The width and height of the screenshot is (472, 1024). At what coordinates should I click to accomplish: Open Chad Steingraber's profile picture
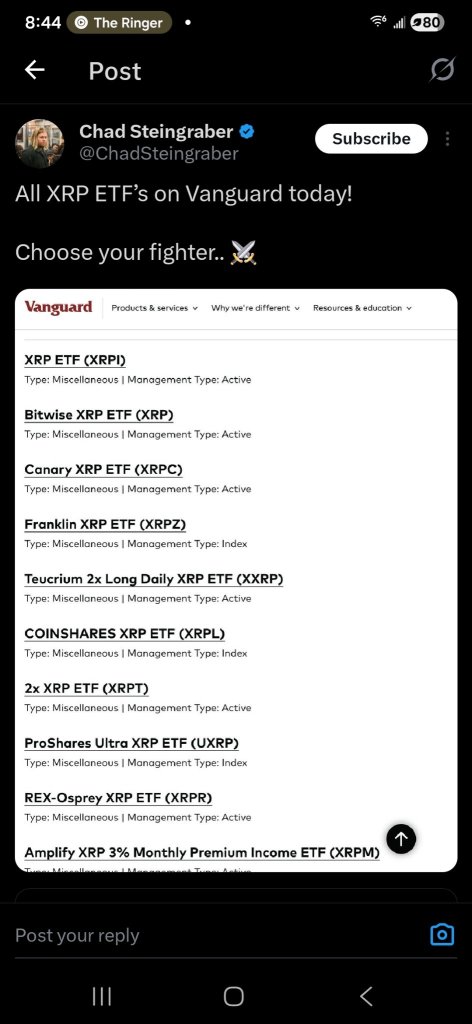[x=39, y=143]
